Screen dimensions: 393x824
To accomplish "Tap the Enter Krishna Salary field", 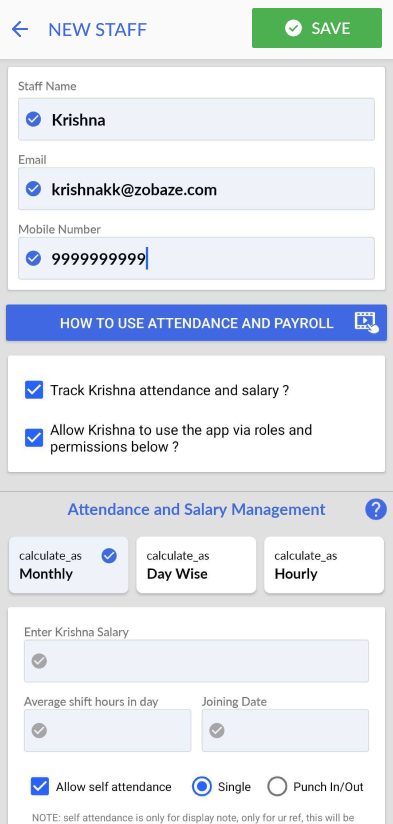I will pyautogui.click(x=196, y=661).
